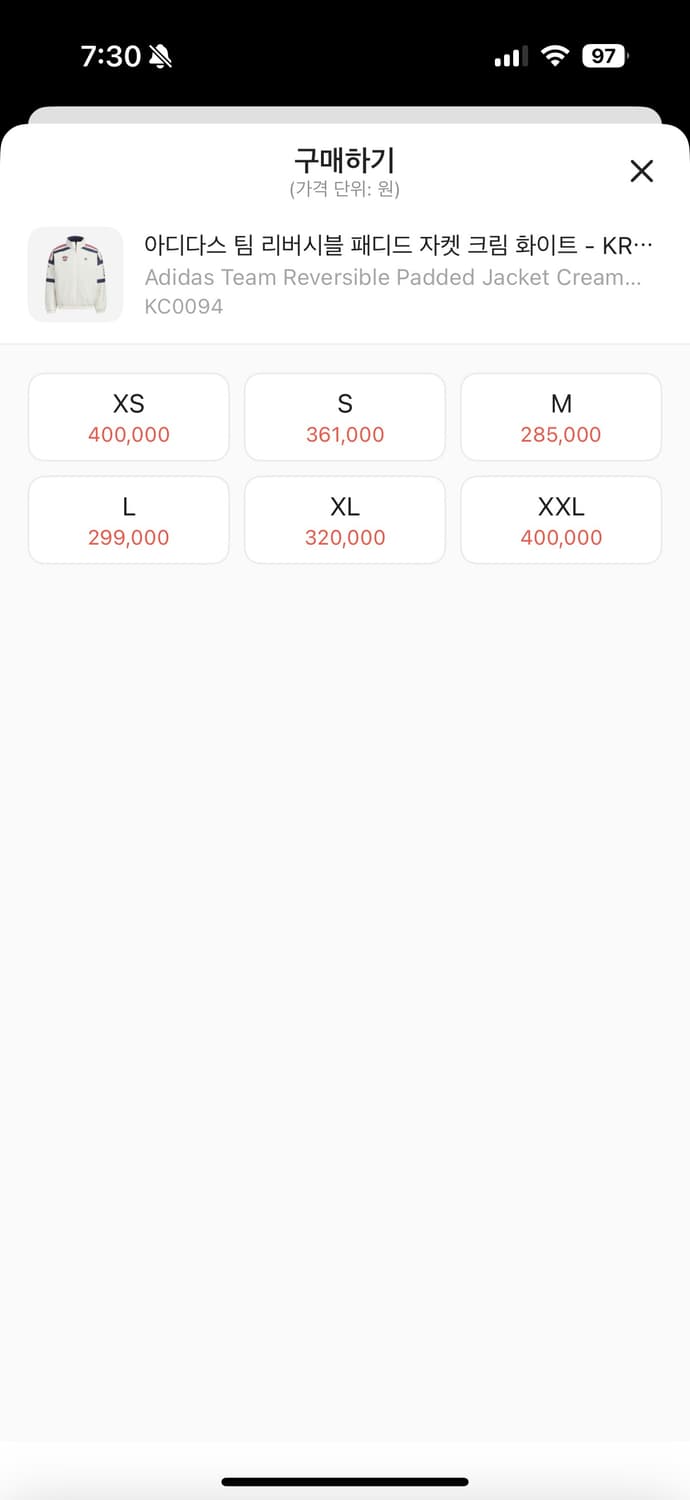Viewport: 690px width, 1500px height.
Task: Choose size S priced 361,000
Action: pos(345,417)
